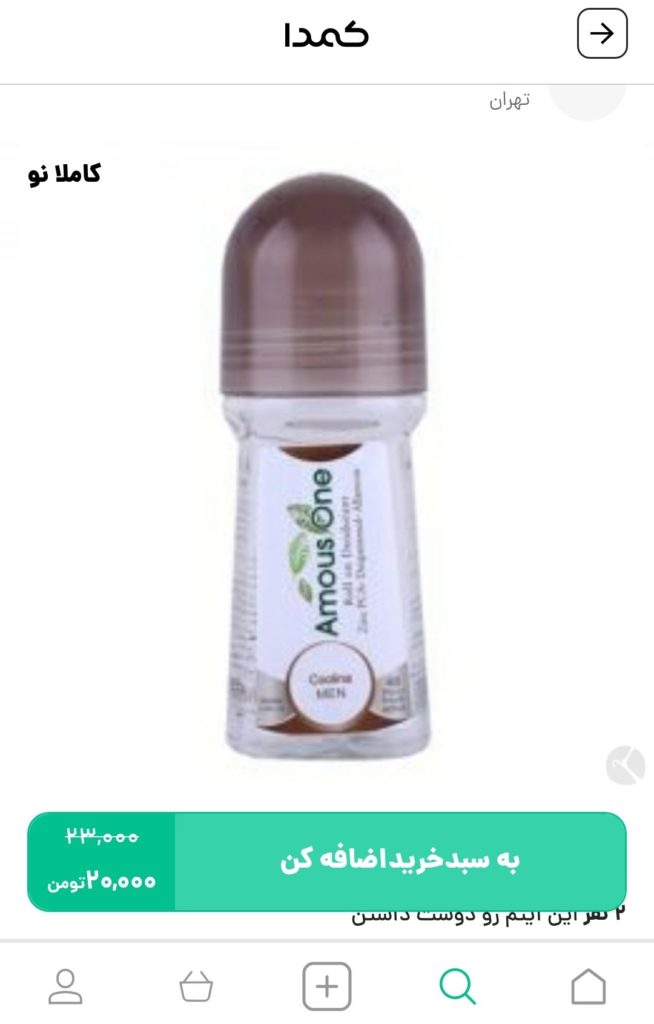Add this item to the shopping cart

(x=400, y=861)
